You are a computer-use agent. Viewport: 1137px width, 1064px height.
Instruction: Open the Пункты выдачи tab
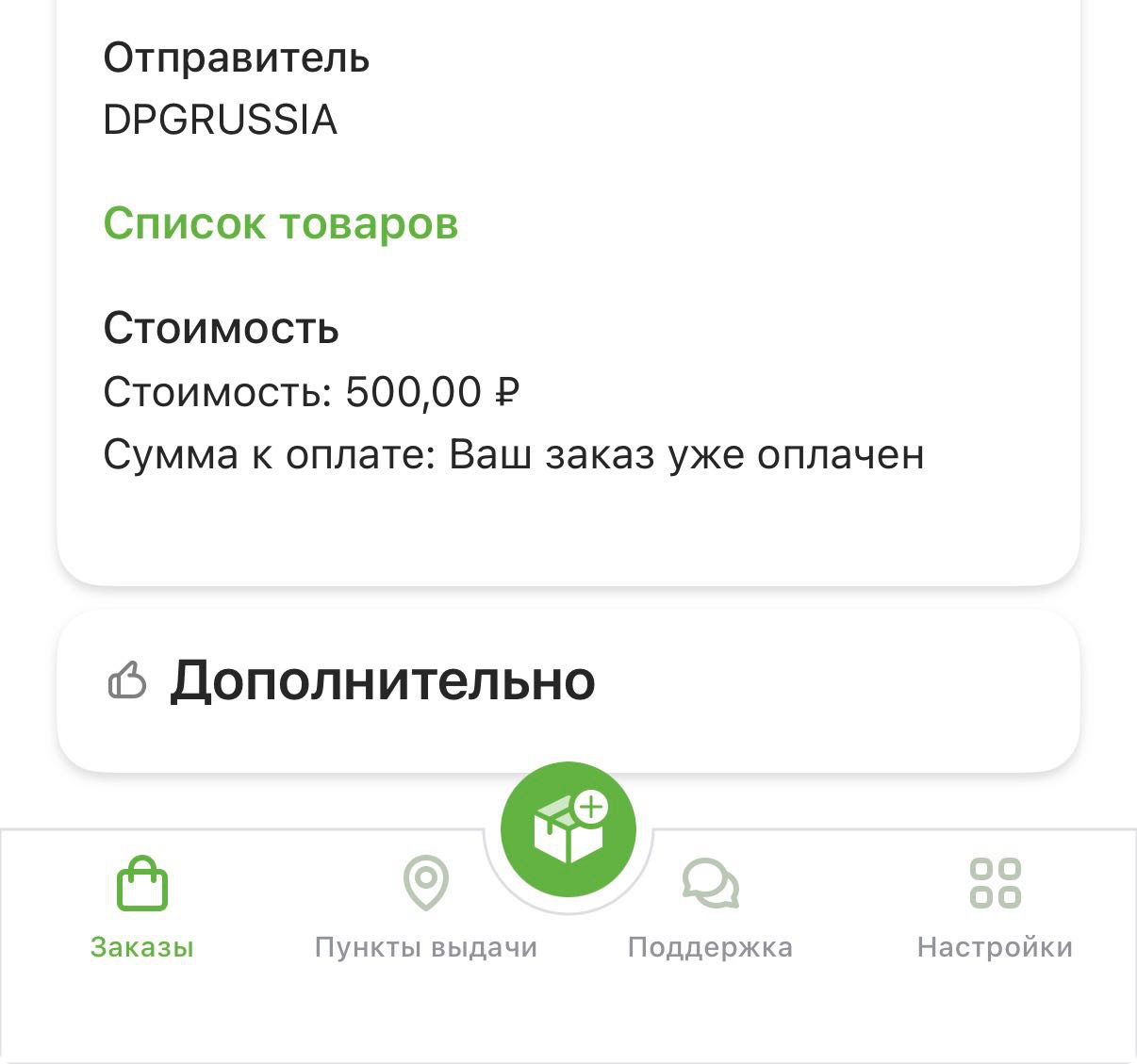[426, 907]
